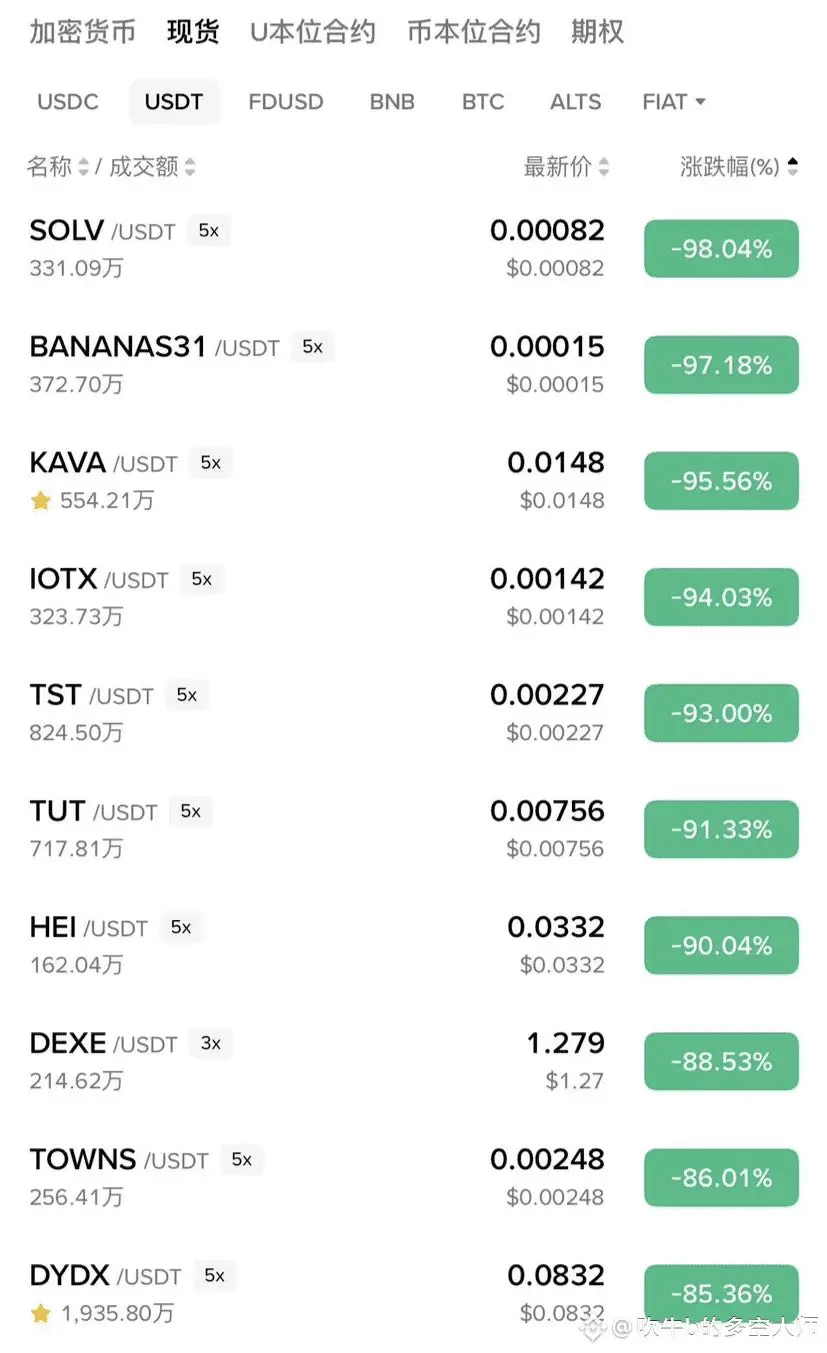Image resolution: width=827 pixels, height=1353 pixels.
Task: Go to the 加密货币 tab
Action: (x=82, y=32)
